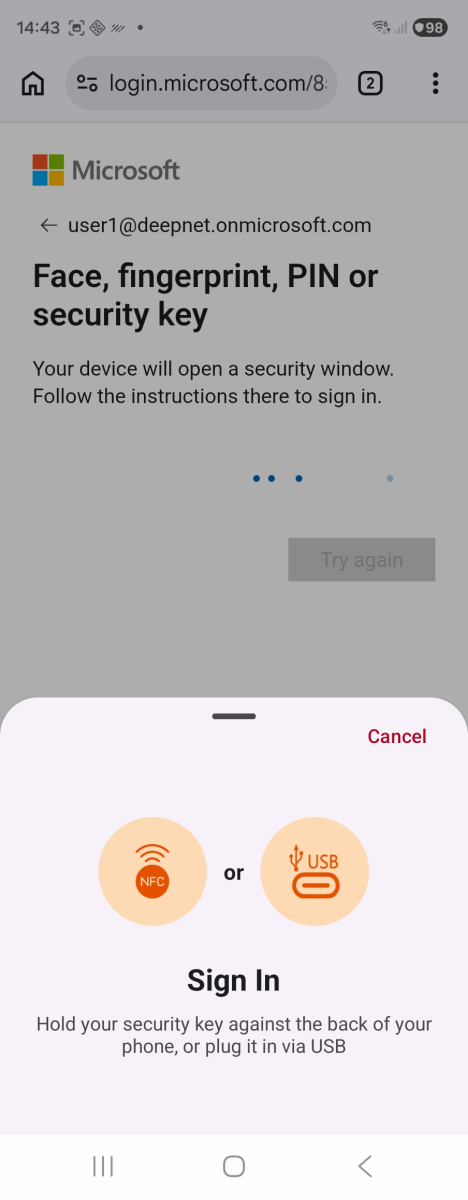Tap the login.microsoft.com address bar

point(201,83)
